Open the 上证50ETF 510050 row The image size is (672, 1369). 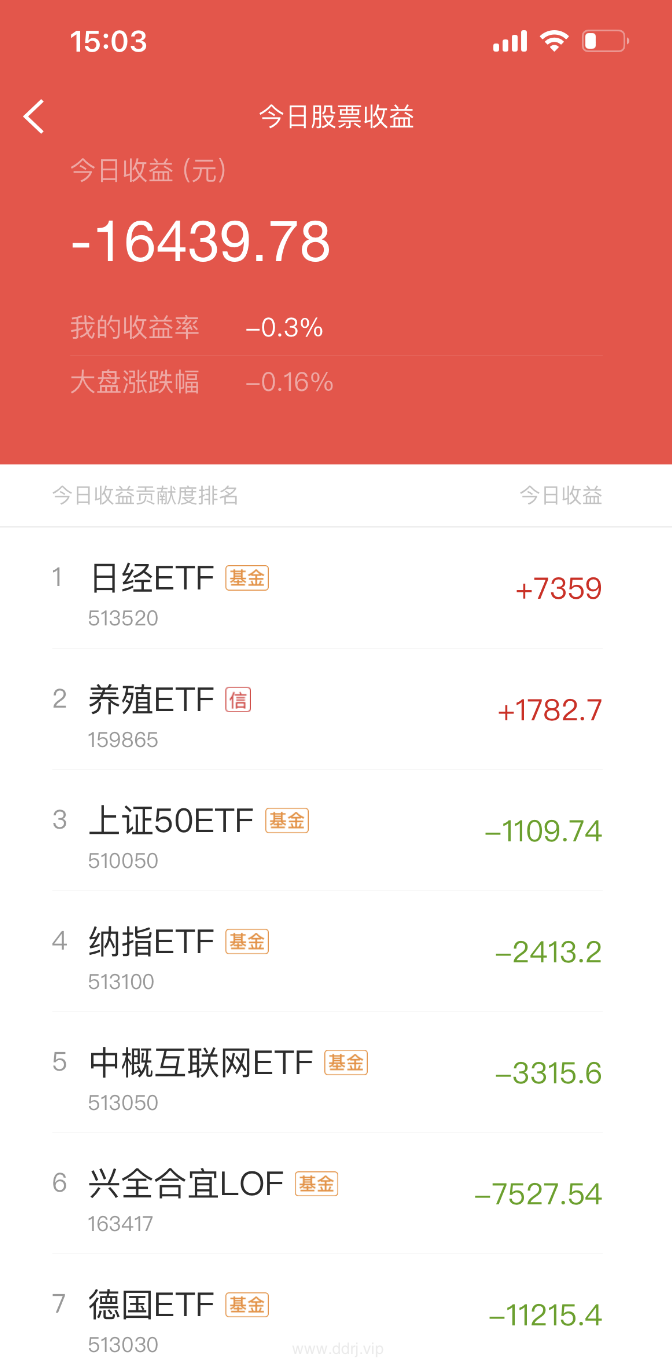click(336, 830)
